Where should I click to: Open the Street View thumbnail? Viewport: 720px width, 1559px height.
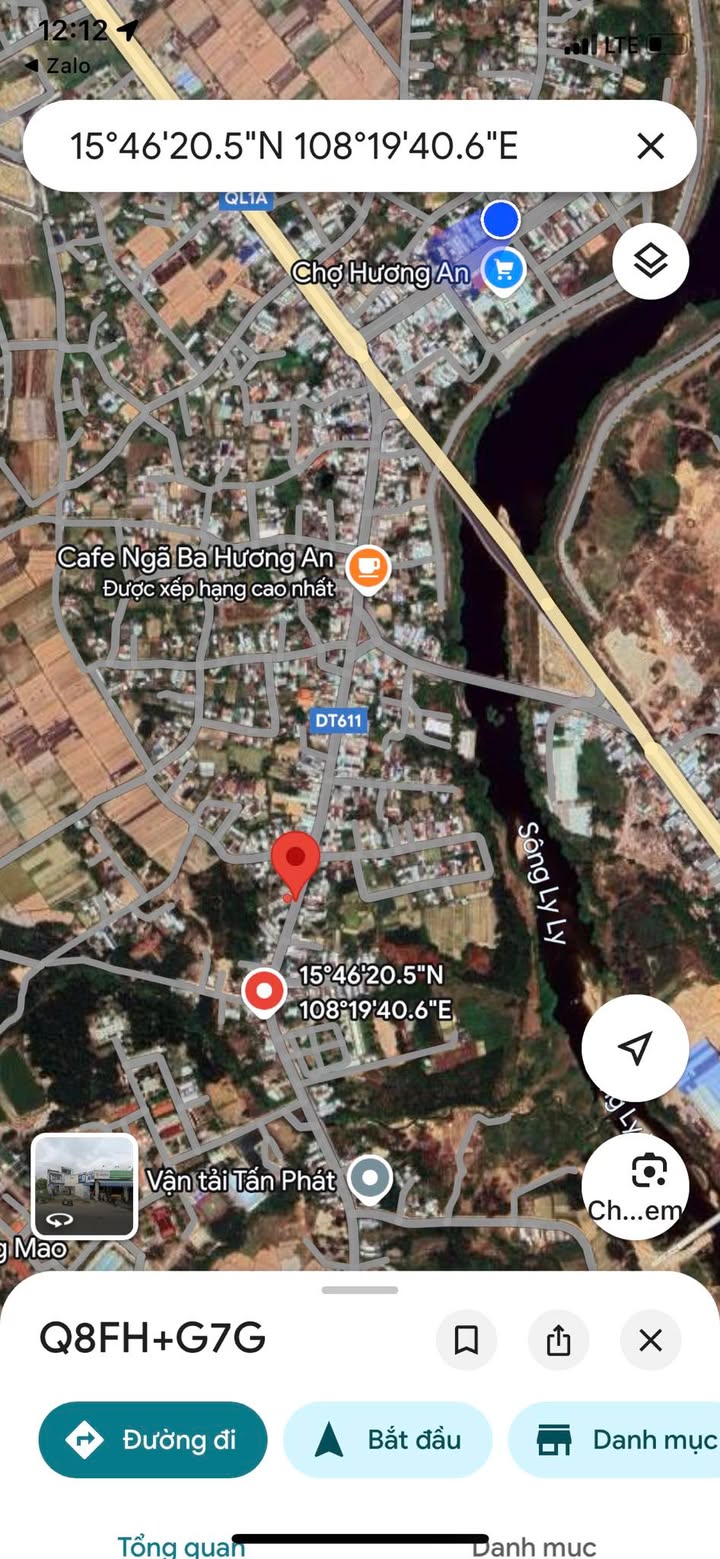click(x=85, y=1186)
